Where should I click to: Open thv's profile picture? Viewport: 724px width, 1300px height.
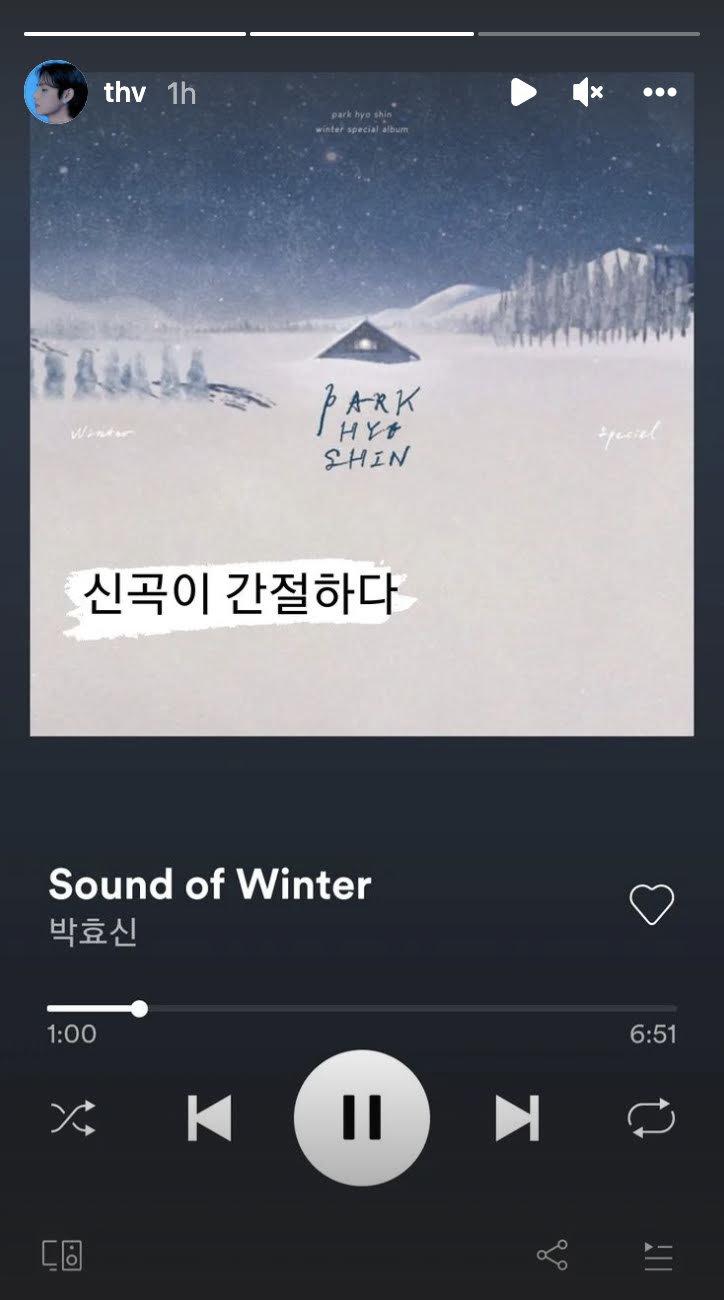click(55, 92)
